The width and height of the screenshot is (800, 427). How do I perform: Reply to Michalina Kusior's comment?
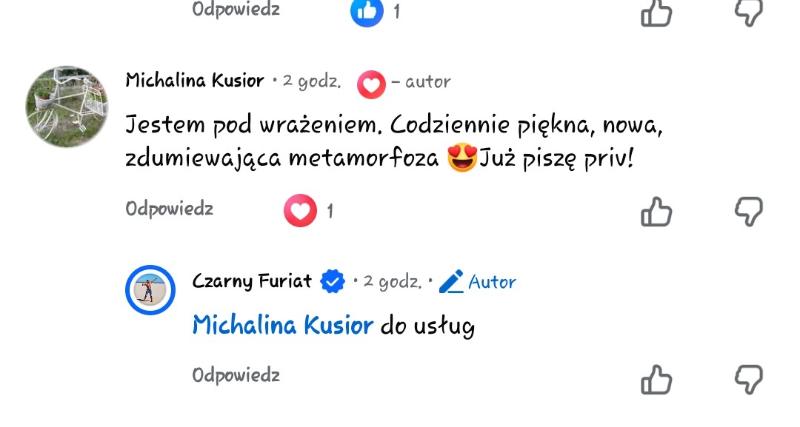click(169, 209)
